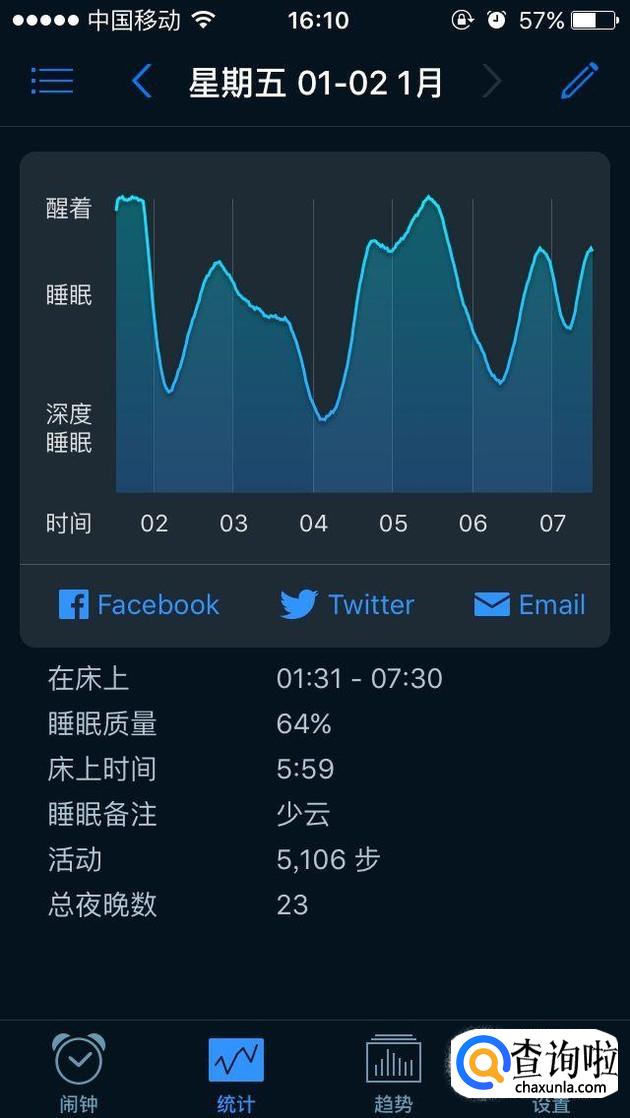Switch to the 闹钟 tab
The image size is (630, 1118).
tap(77, 1073)
